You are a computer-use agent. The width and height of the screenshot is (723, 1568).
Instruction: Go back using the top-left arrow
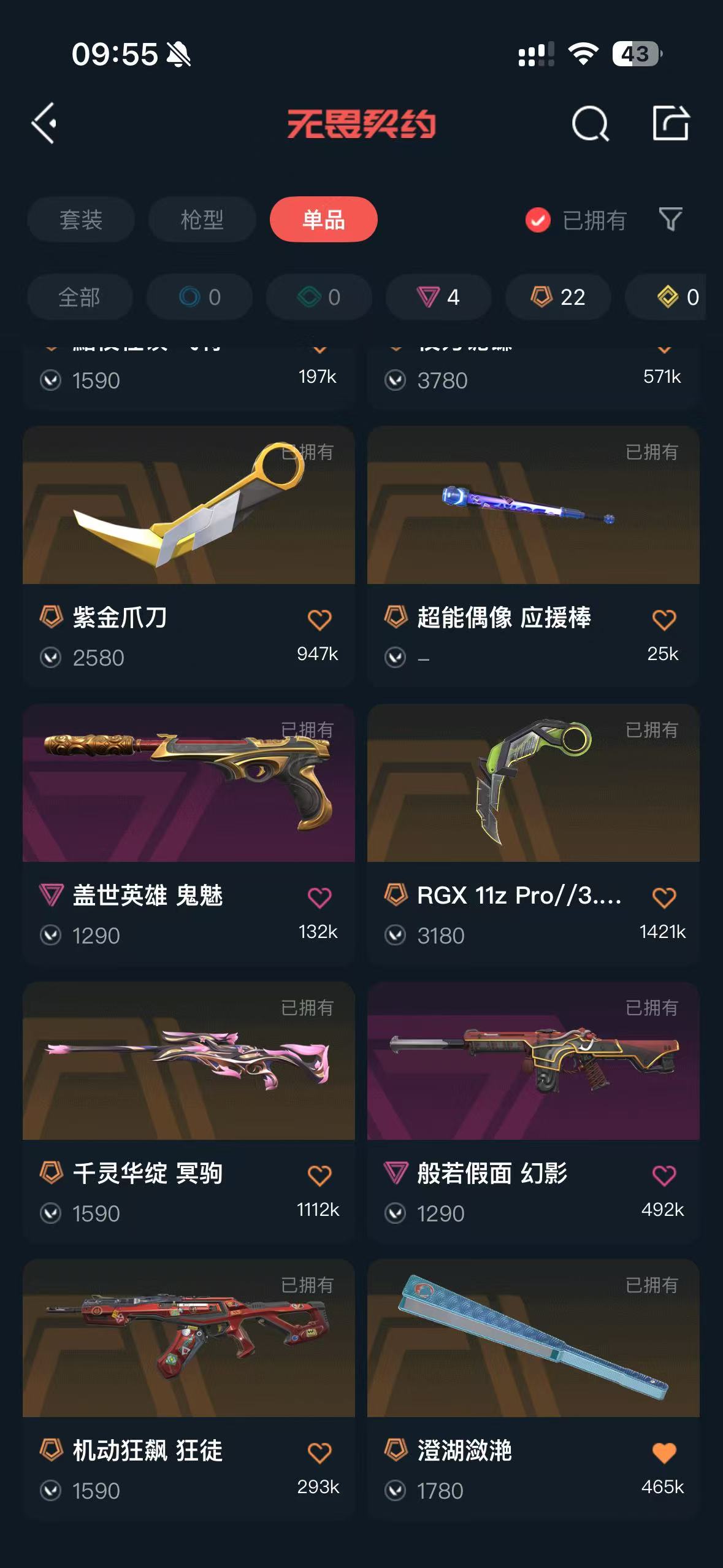point(44,123)
